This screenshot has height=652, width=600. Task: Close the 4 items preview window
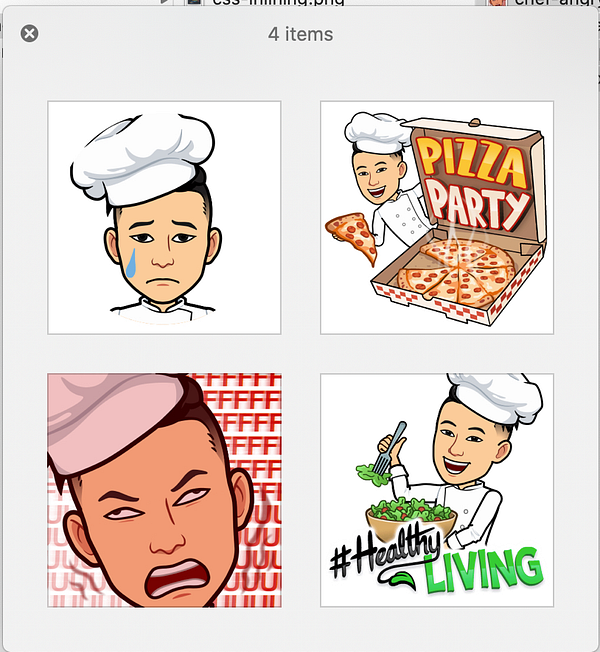pyautogui.click(x=30, y=34)
